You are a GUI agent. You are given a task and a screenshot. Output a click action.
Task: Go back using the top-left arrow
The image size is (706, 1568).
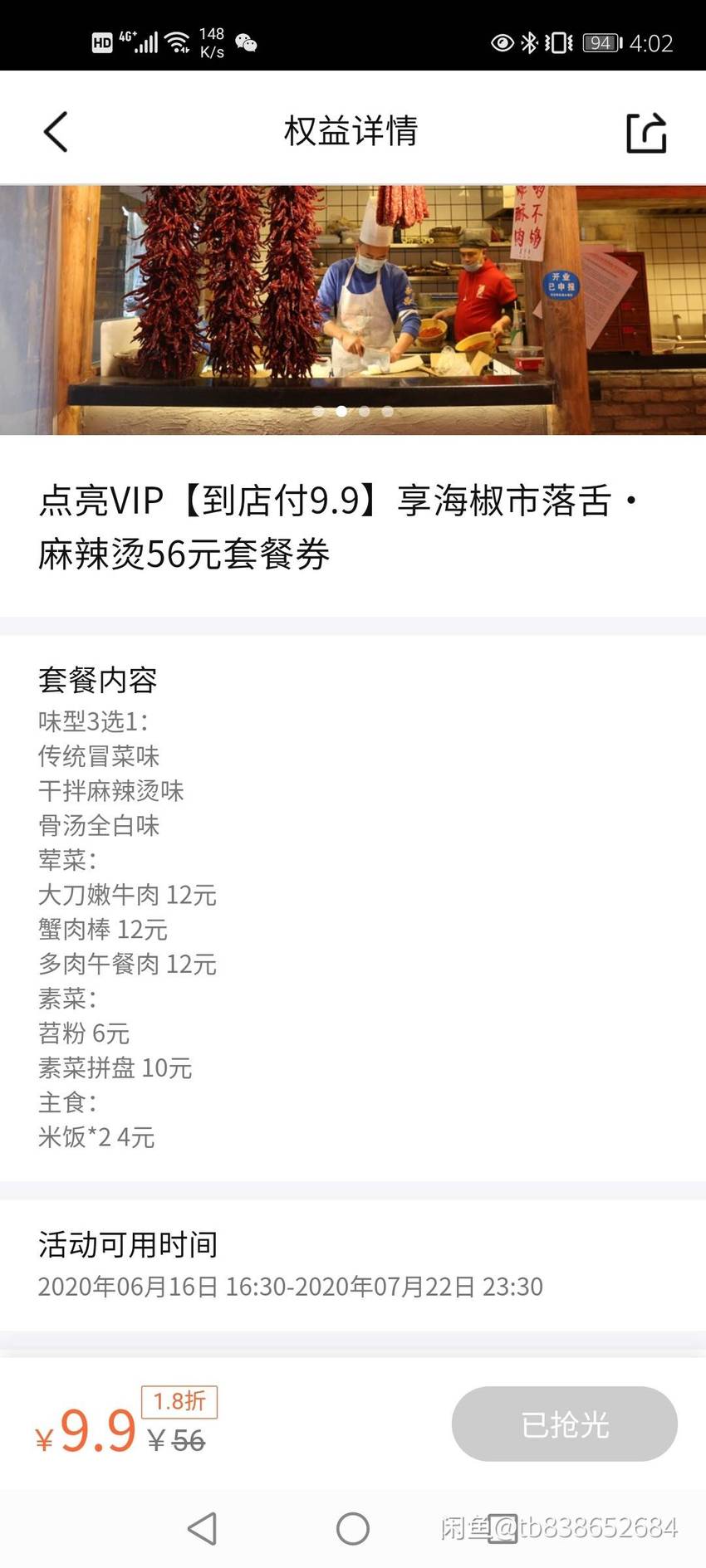[x=56, y=131]
